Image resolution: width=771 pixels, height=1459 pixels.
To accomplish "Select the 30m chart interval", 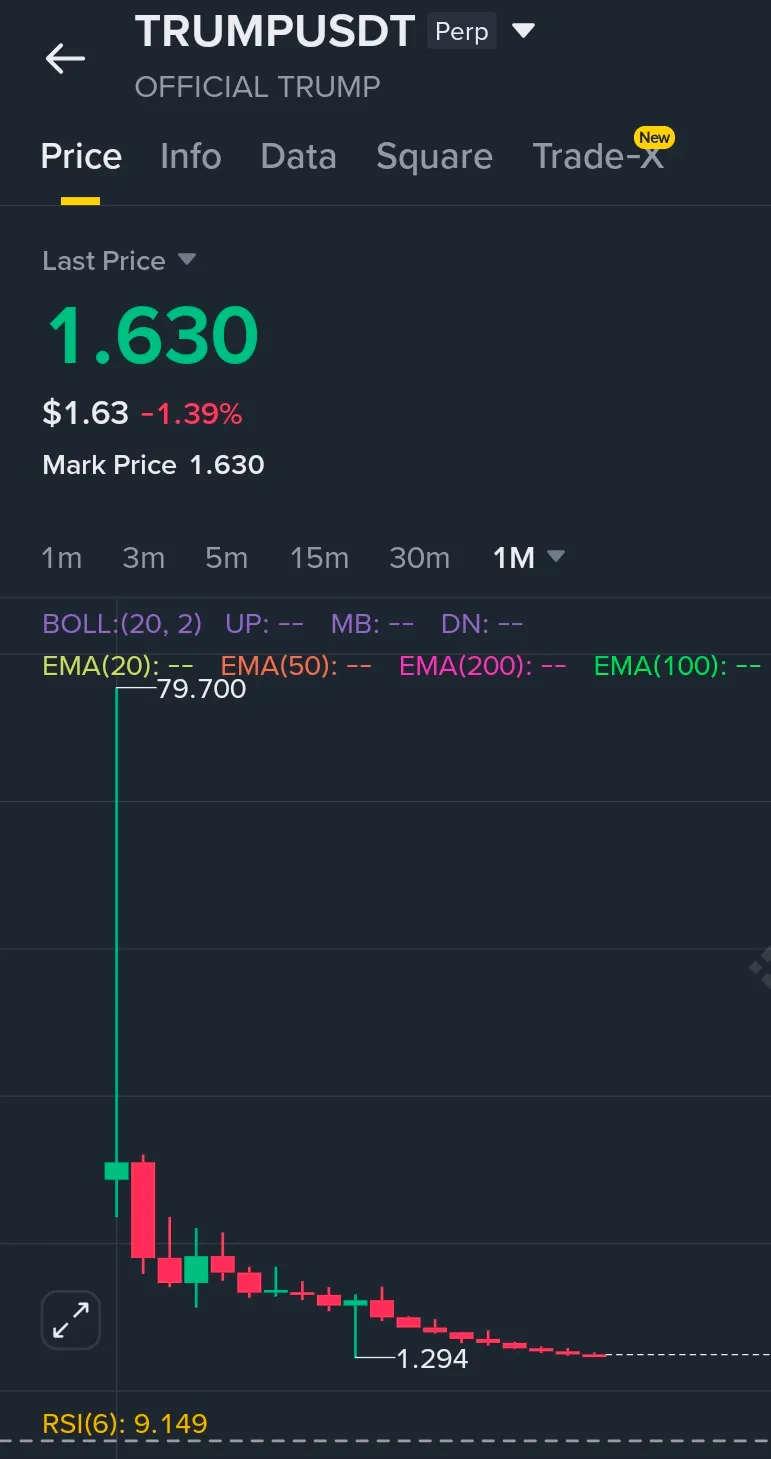I will (x=419, y=557).
